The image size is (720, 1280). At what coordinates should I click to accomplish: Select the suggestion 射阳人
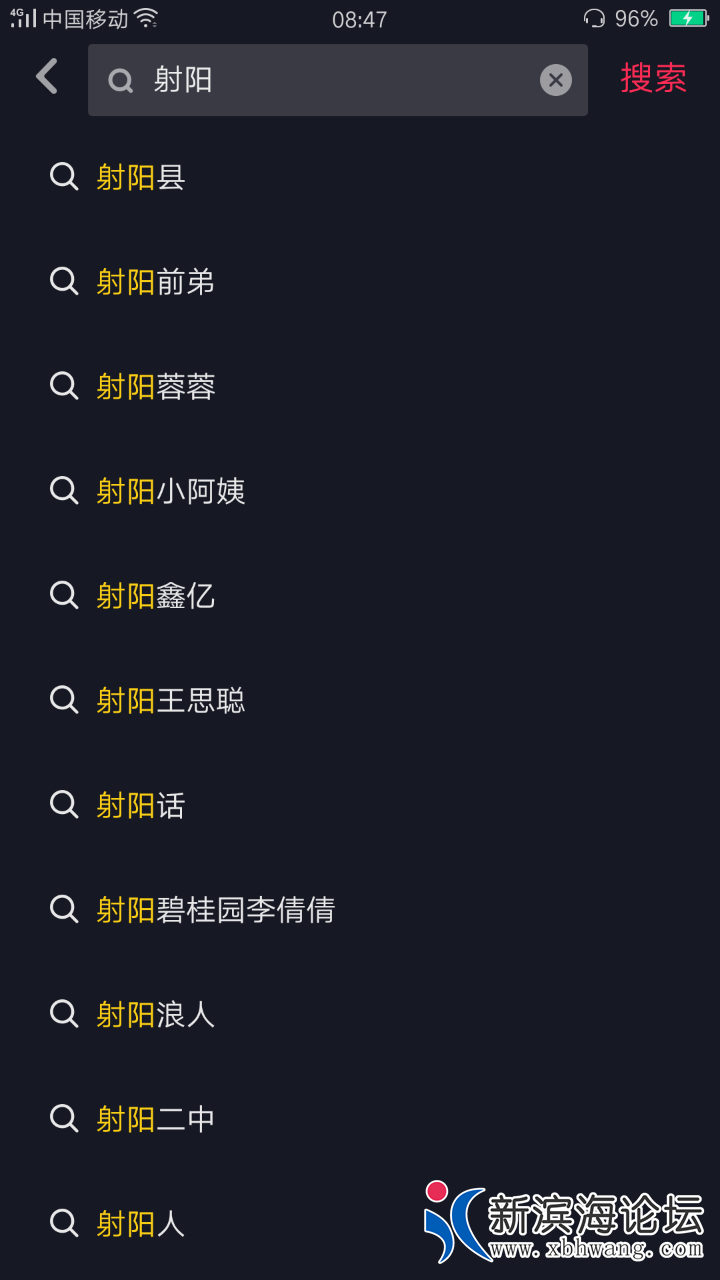(x=141, y=1223)
